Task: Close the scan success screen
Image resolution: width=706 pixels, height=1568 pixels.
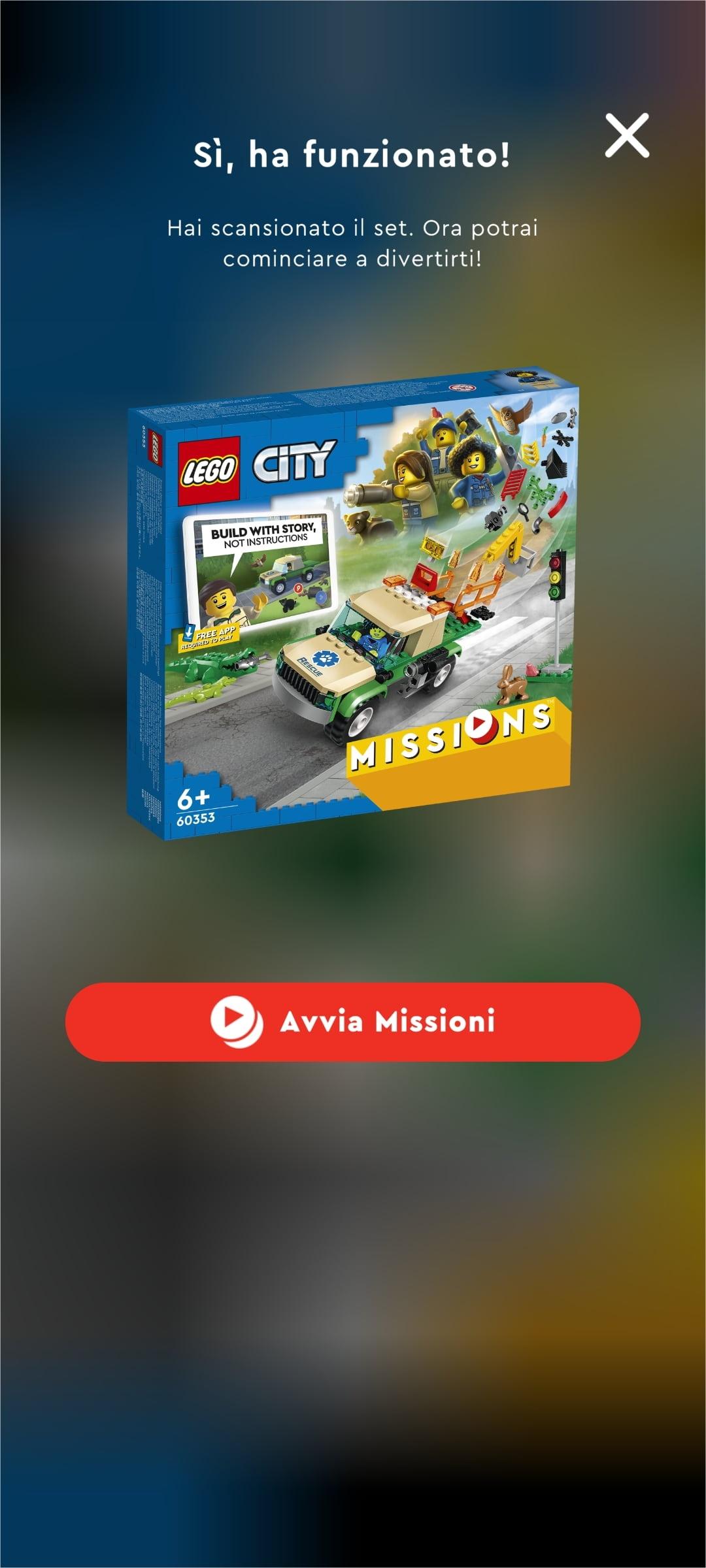Action: point(626,135)
